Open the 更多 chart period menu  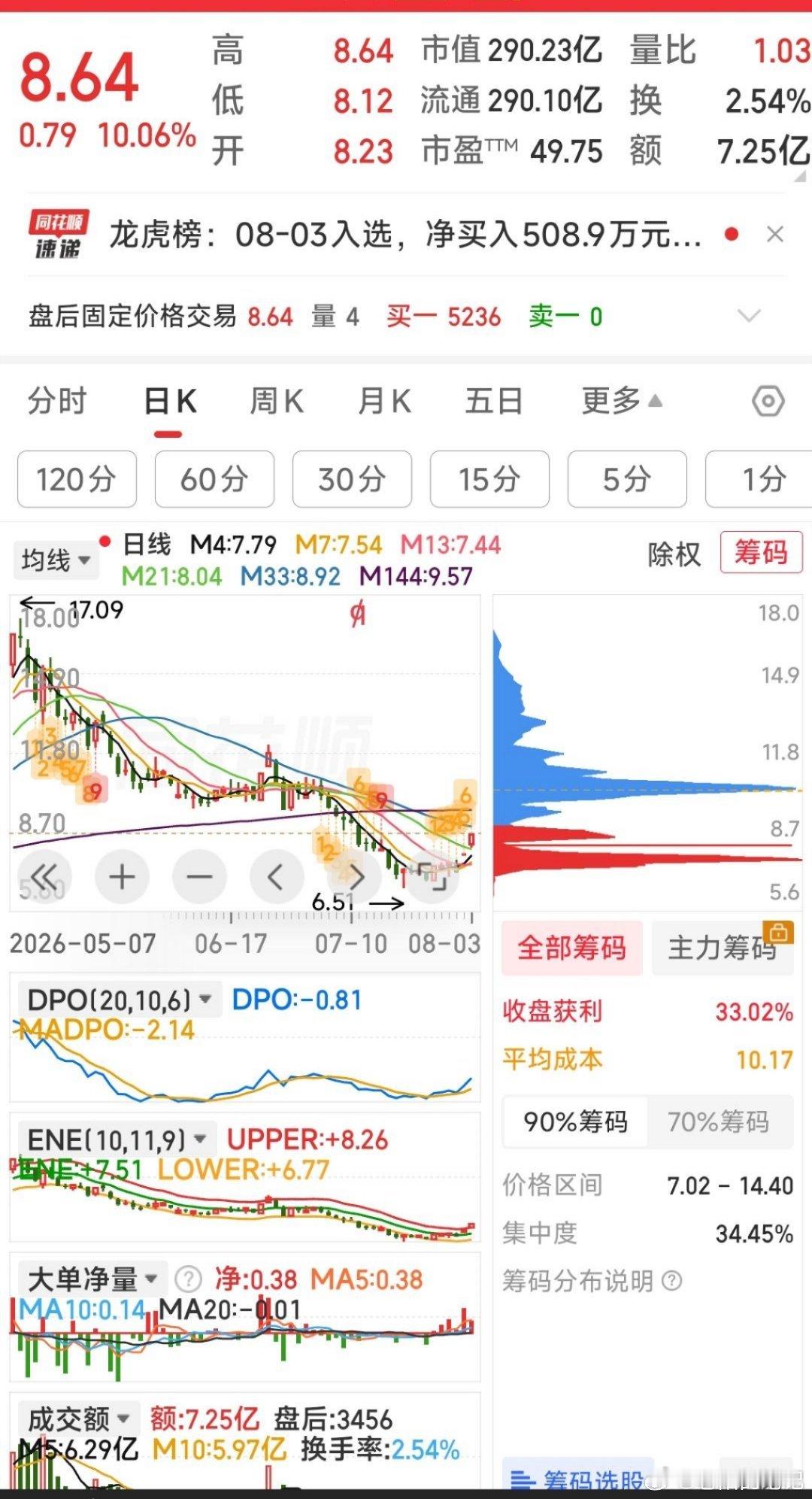pos(622,401)
